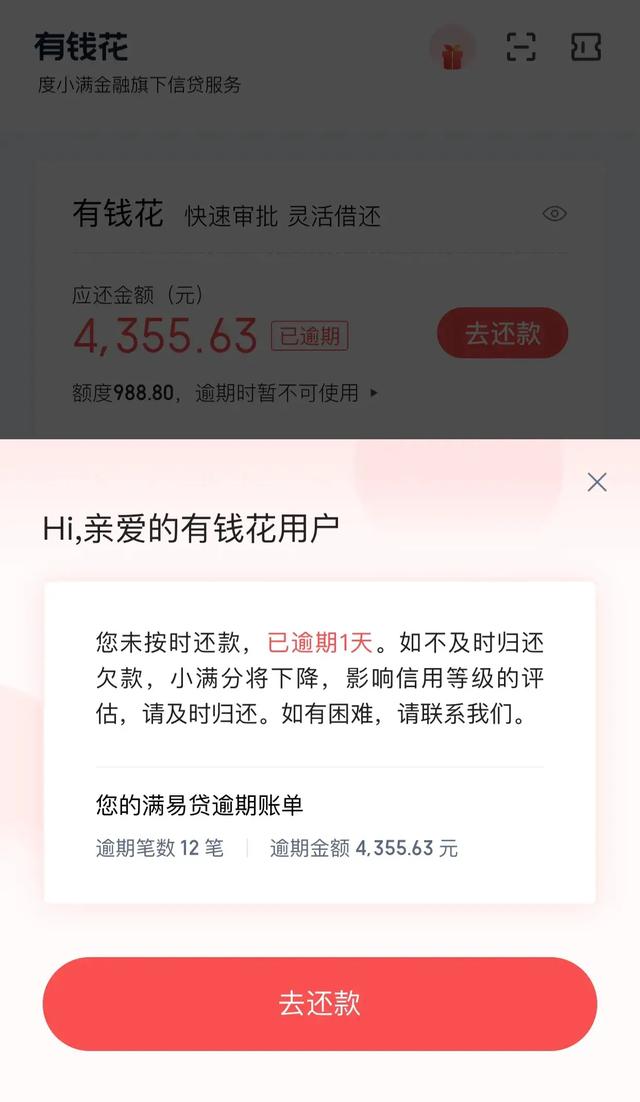Toggle amount visibility with the eye icon
The image size is (640, 1102).
554,213
